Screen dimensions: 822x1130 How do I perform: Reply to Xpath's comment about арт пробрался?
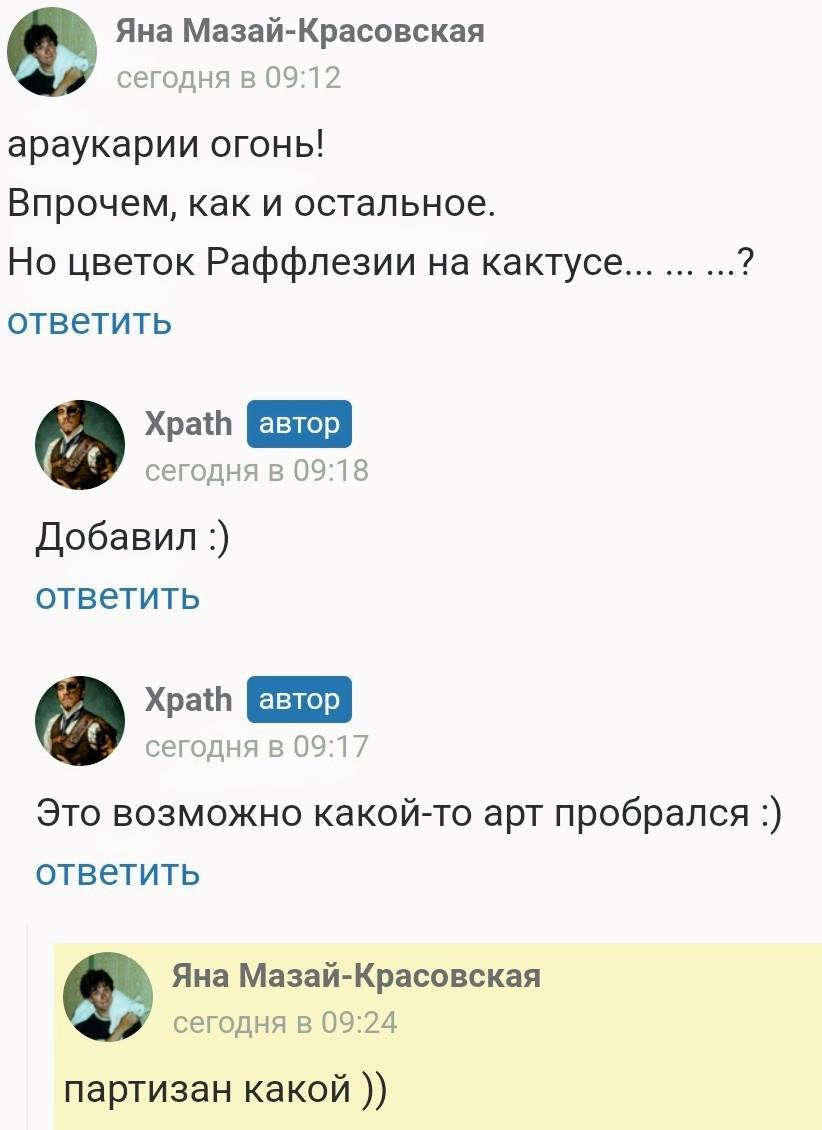(118, 872)
